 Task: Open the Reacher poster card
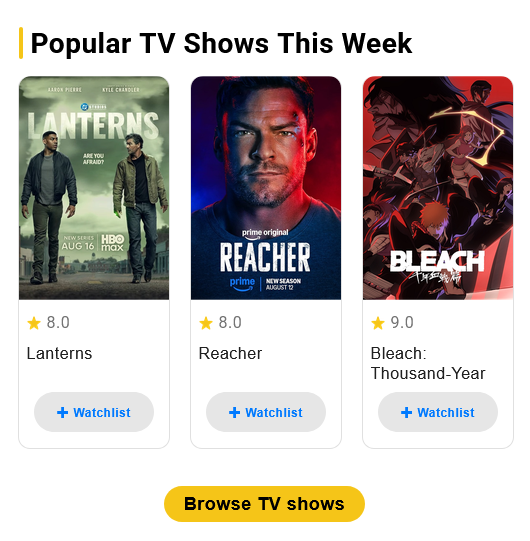[x=266, y=188]
